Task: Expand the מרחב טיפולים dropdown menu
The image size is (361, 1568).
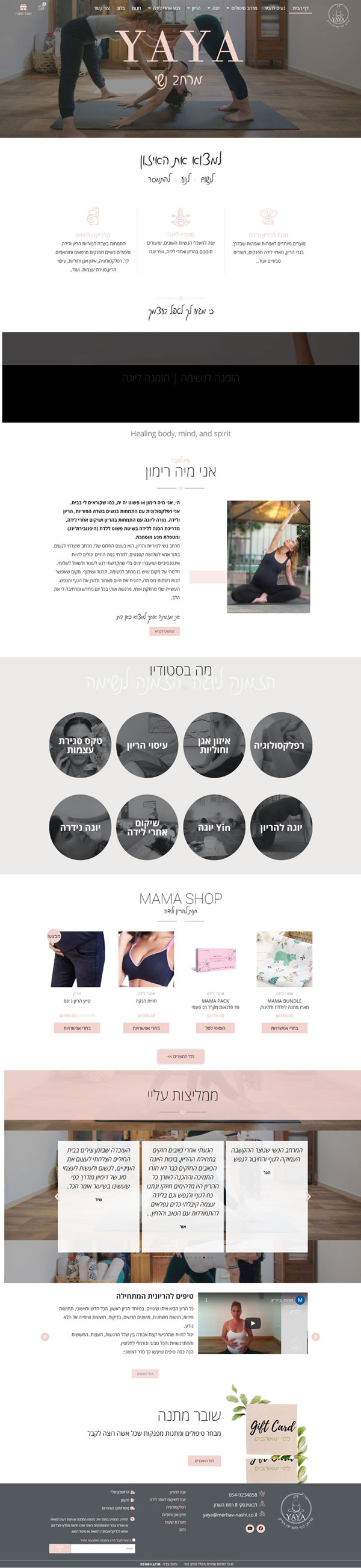Action: coord(242,8)
